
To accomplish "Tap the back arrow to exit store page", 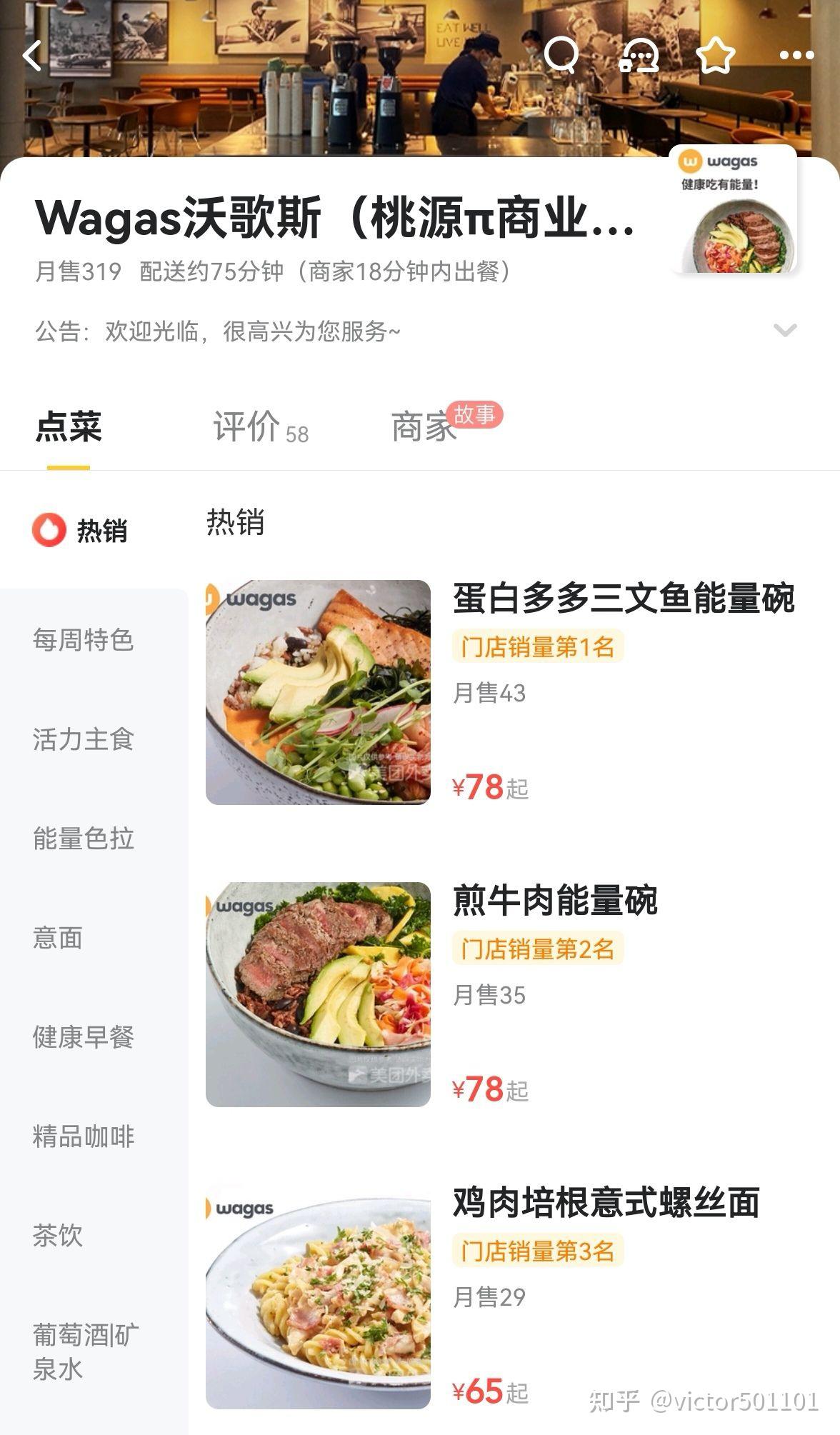I will coord(34,56).
